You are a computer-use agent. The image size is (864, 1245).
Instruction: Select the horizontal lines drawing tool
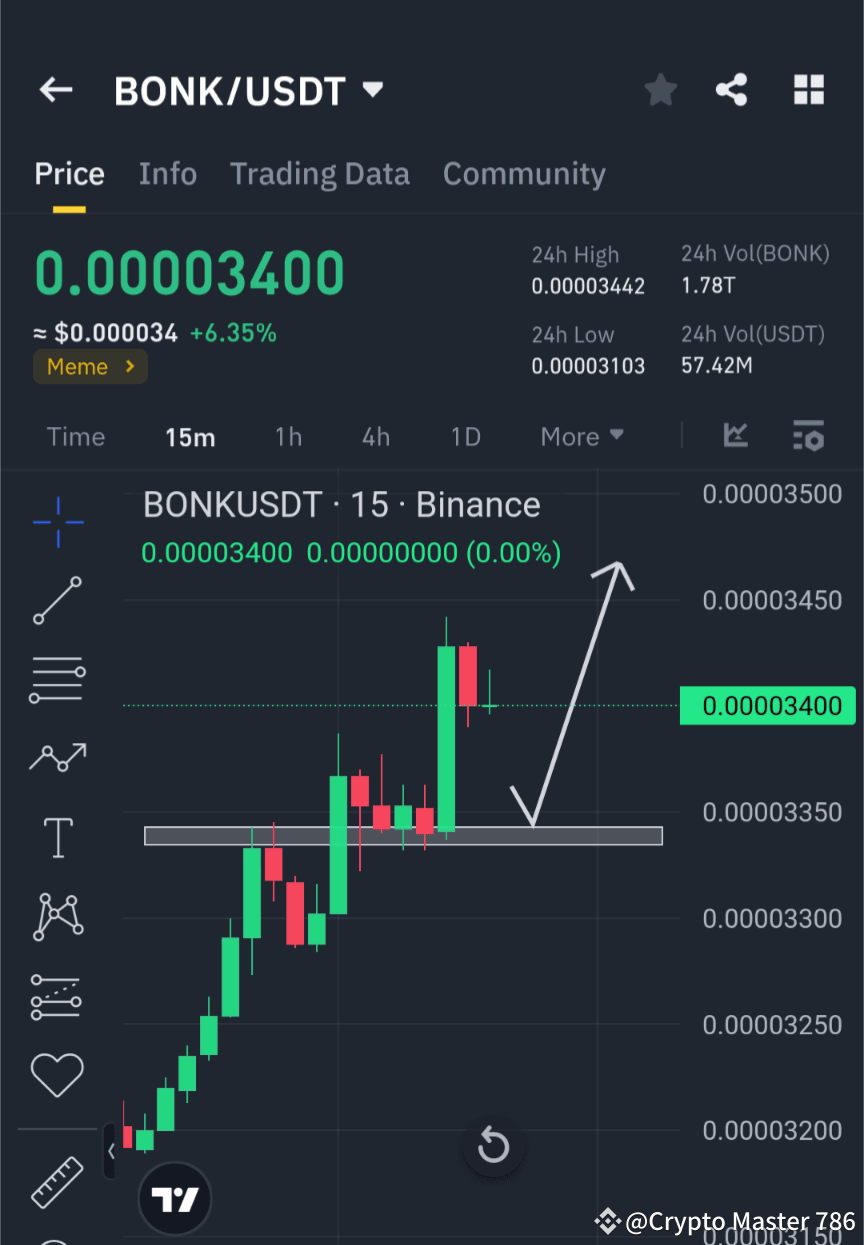(57, 680)
